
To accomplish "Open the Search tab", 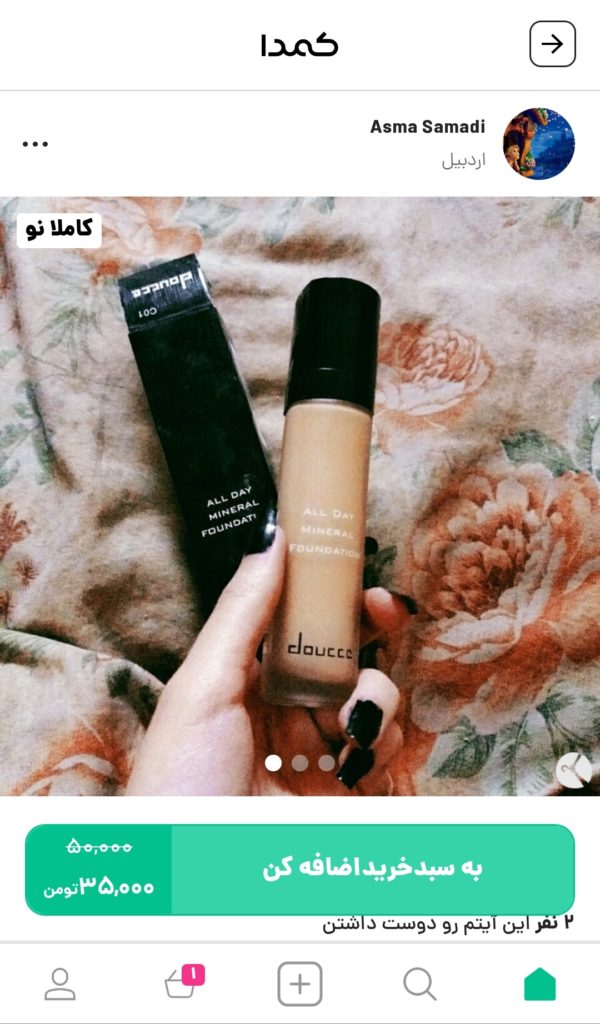I will click(420, 984).
